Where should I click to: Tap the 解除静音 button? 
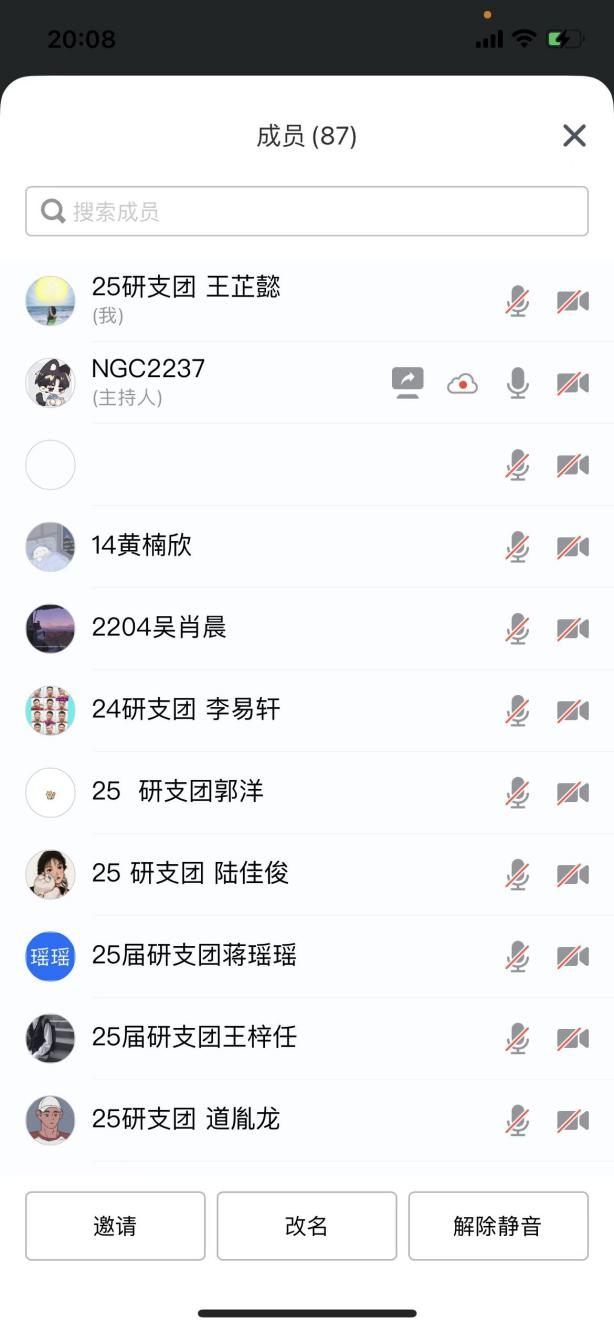[497, 1226]
